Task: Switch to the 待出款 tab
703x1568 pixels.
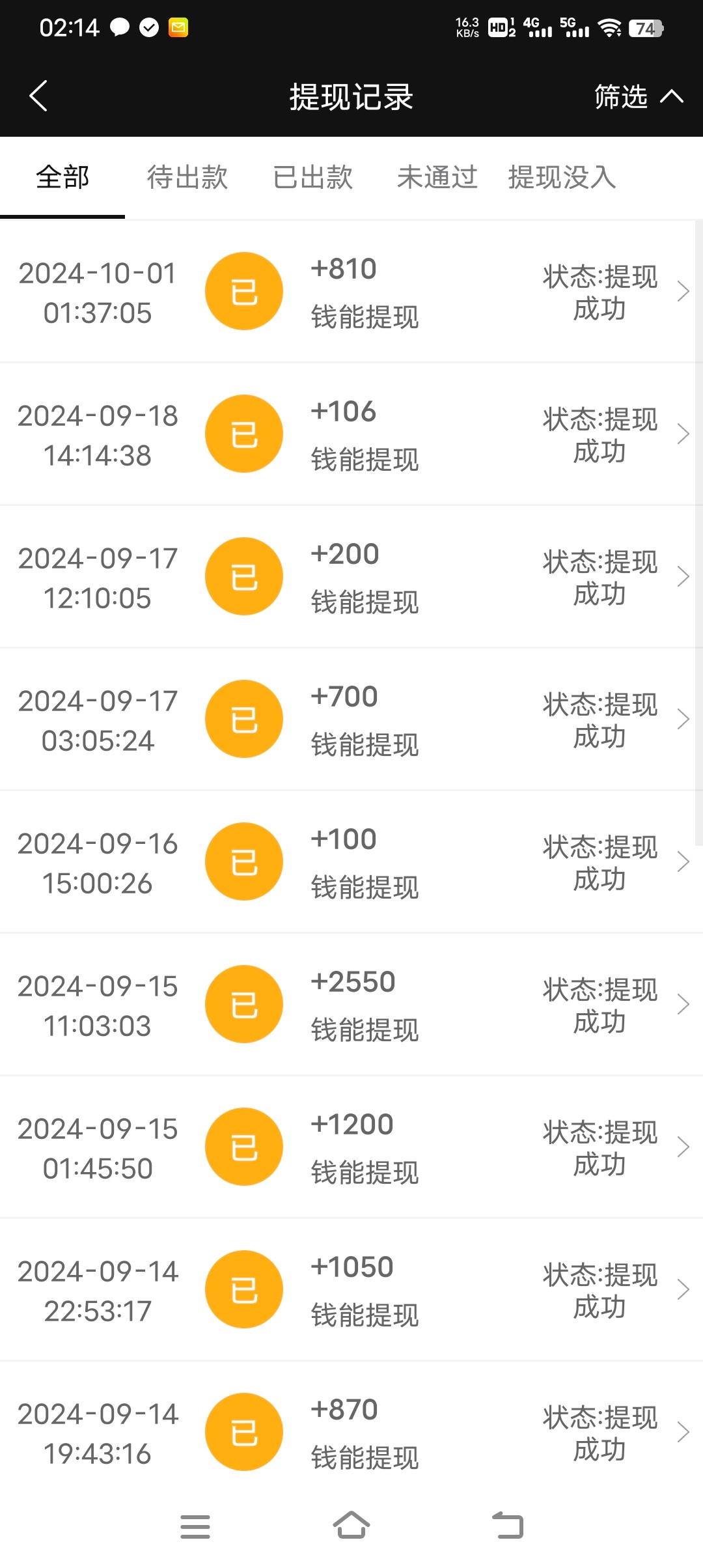Action: 187,177
